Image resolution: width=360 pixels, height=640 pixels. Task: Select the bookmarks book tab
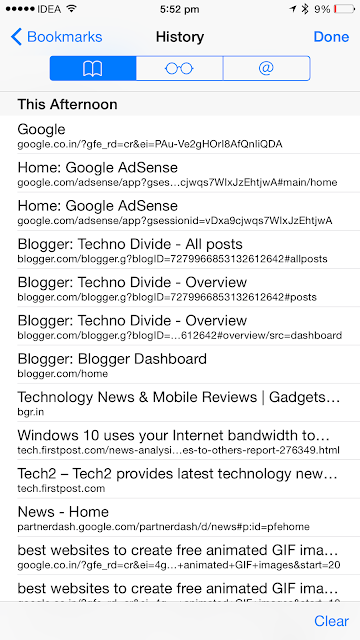tap(93, 68)
